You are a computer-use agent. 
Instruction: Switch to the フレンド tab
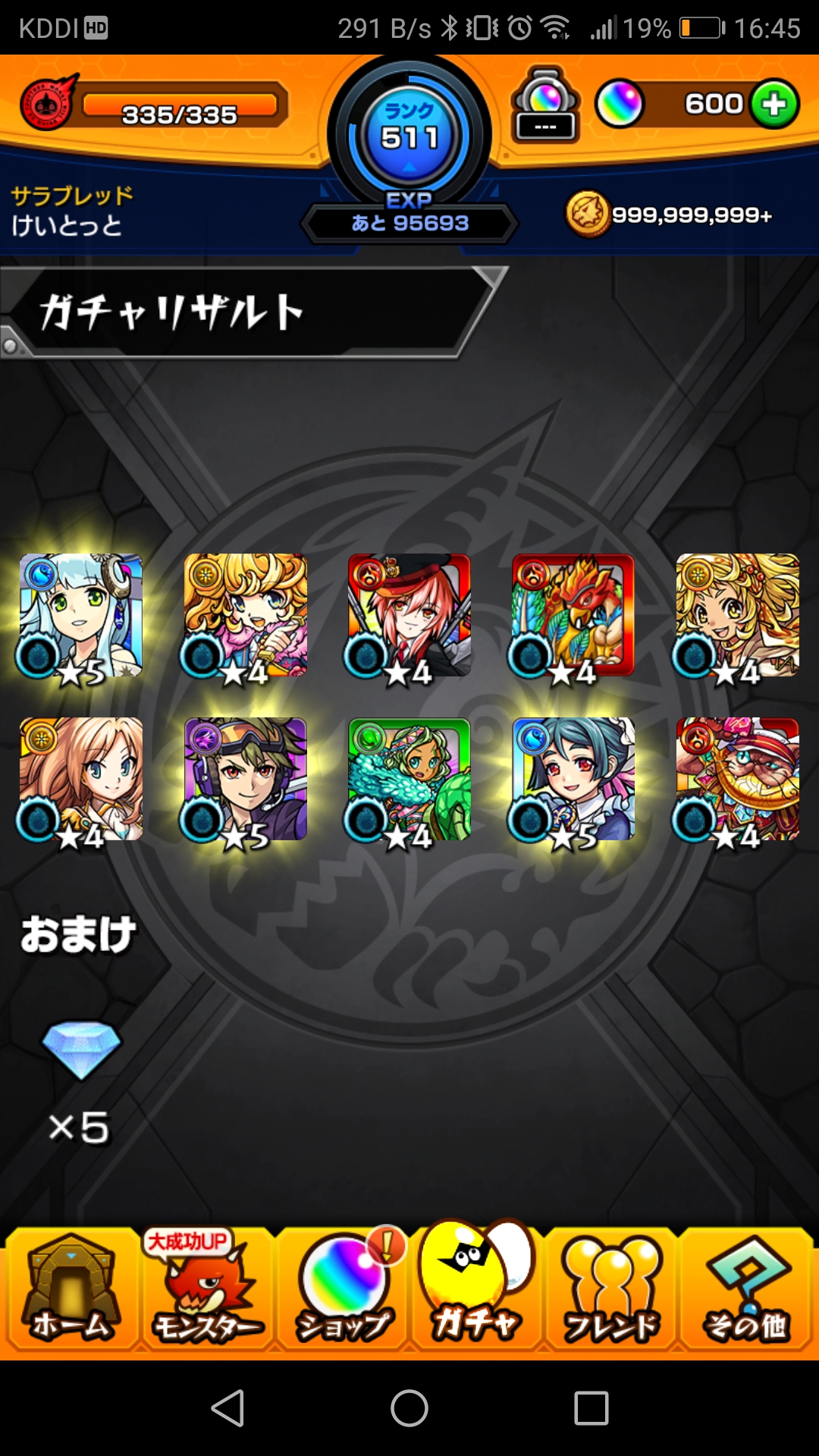pos(611,1289)
